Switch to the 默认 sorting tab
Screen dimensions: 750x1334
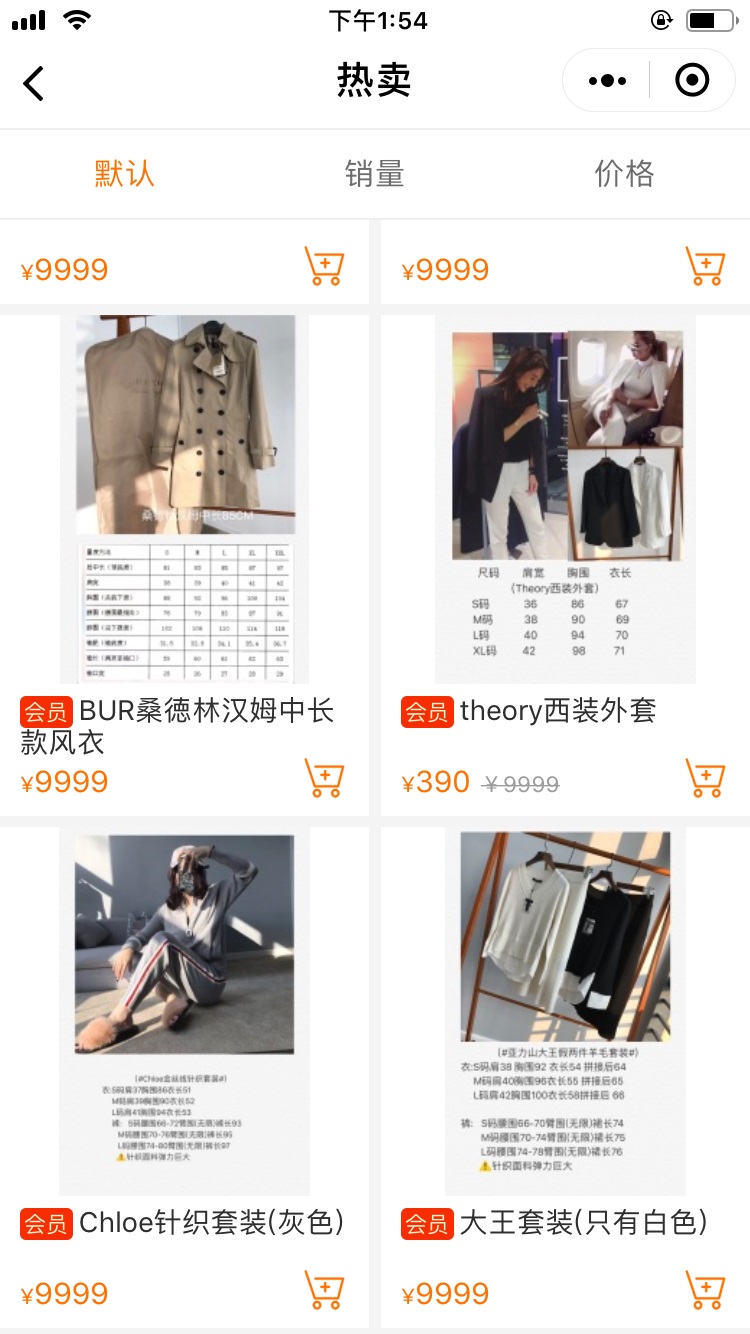click(124, 173)
